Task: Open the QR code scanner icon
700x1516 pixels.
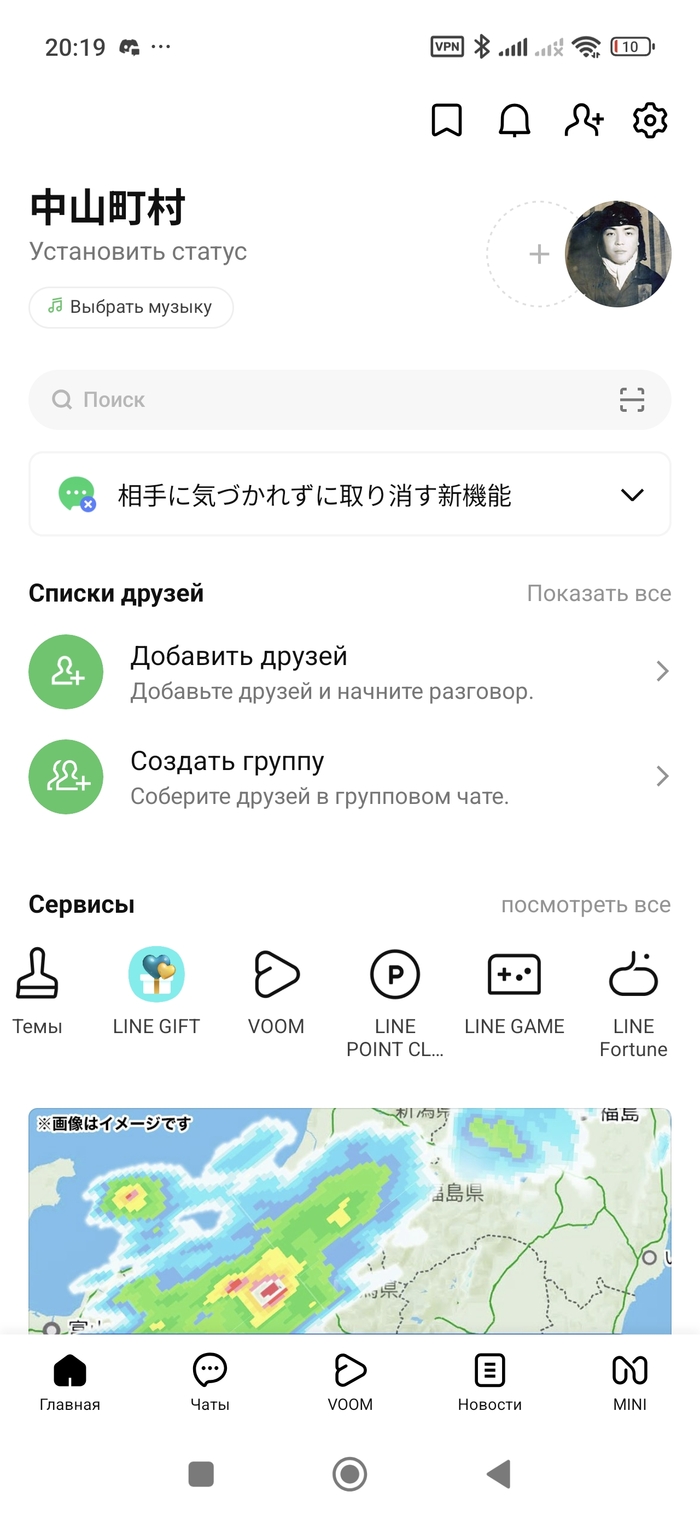Action: click(632, 400)
